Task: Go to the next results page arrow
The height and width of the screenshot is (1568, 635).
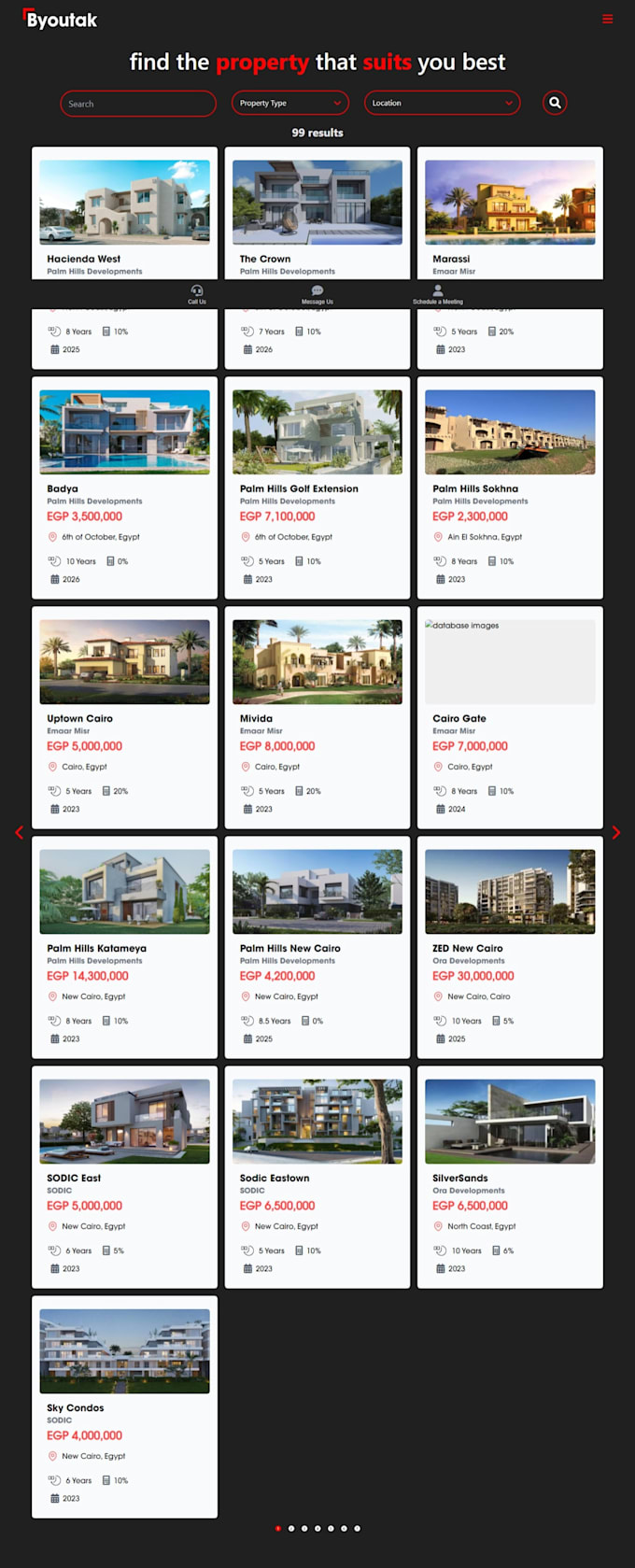Action: pyautogui.click(x=615, y=832)
